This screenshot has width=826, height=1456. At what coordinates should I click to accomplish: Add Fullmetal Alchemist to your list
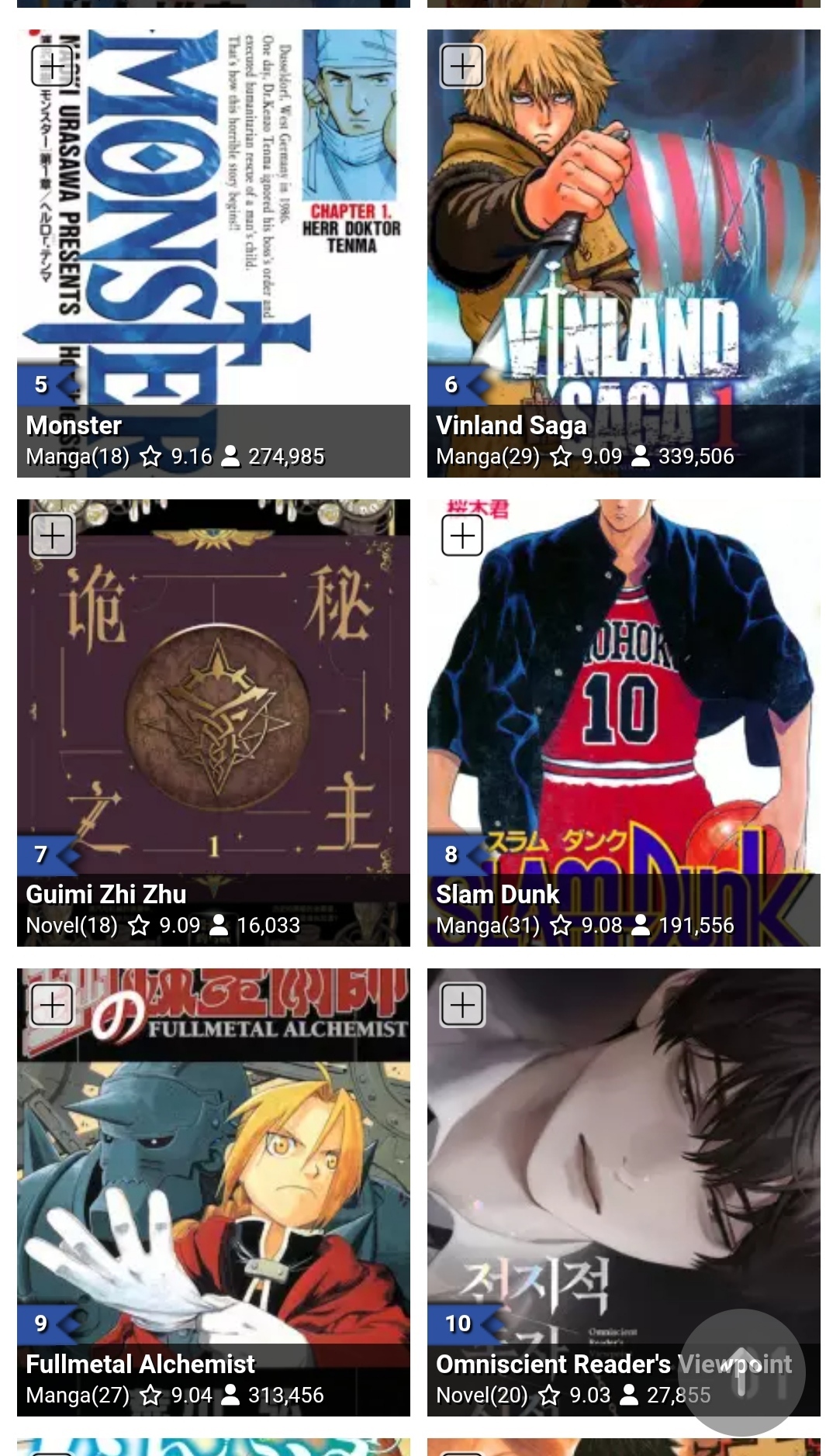pyautogui.click(x=52, y=1005)
